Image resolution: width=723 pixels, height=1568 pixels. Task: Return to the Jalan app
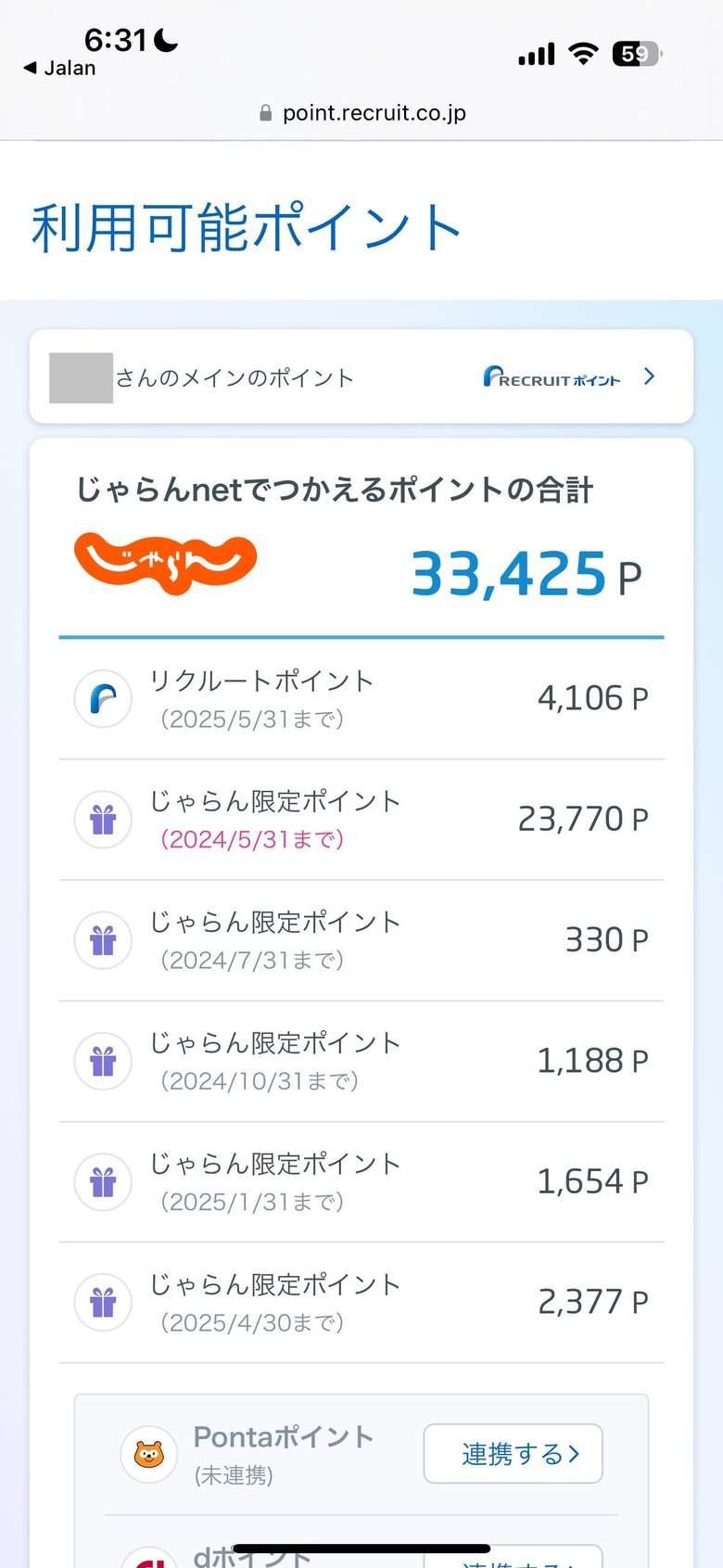coord(59,69)
